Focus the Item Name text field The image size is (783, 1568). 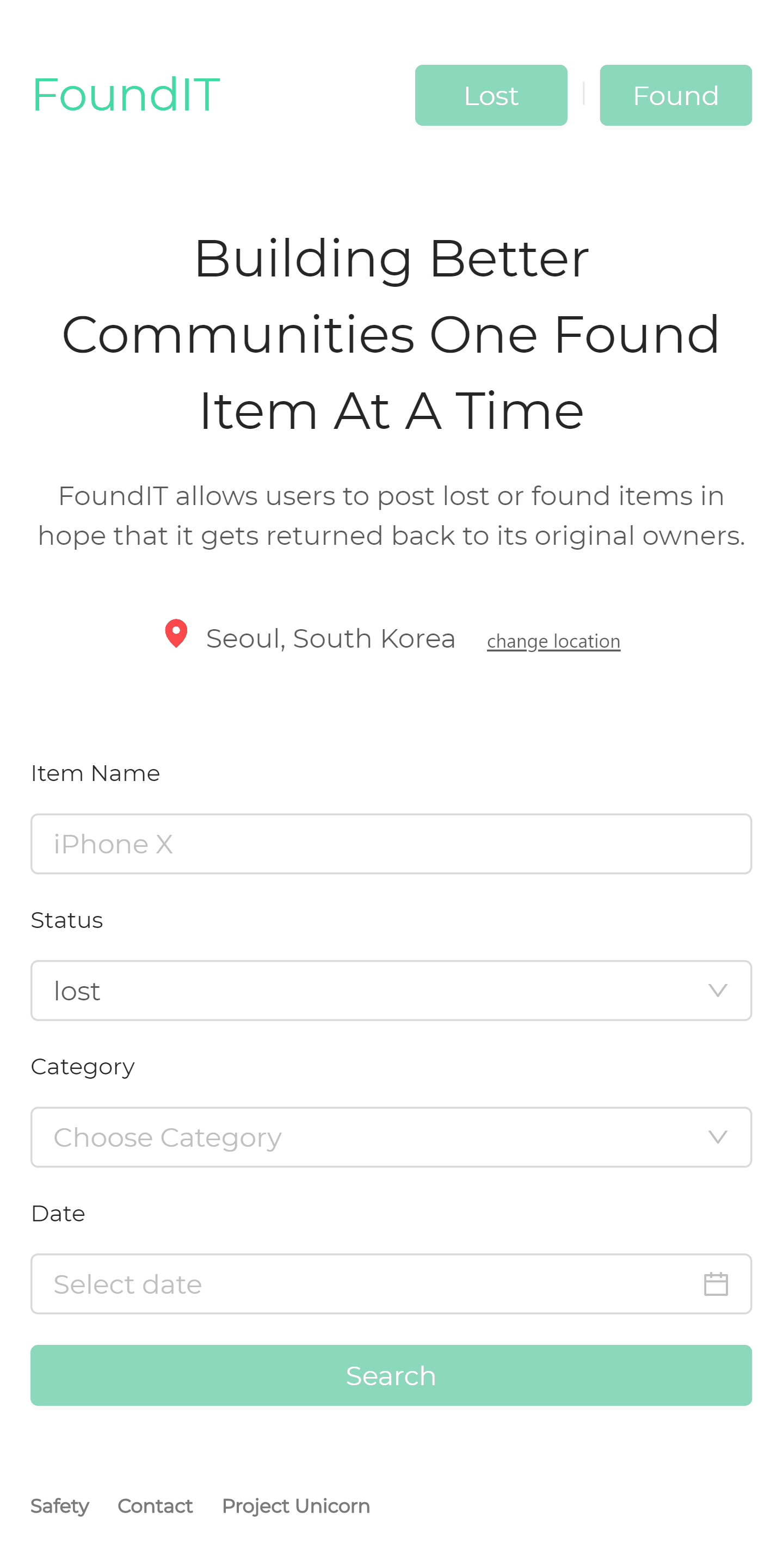[x=391, y=844]
